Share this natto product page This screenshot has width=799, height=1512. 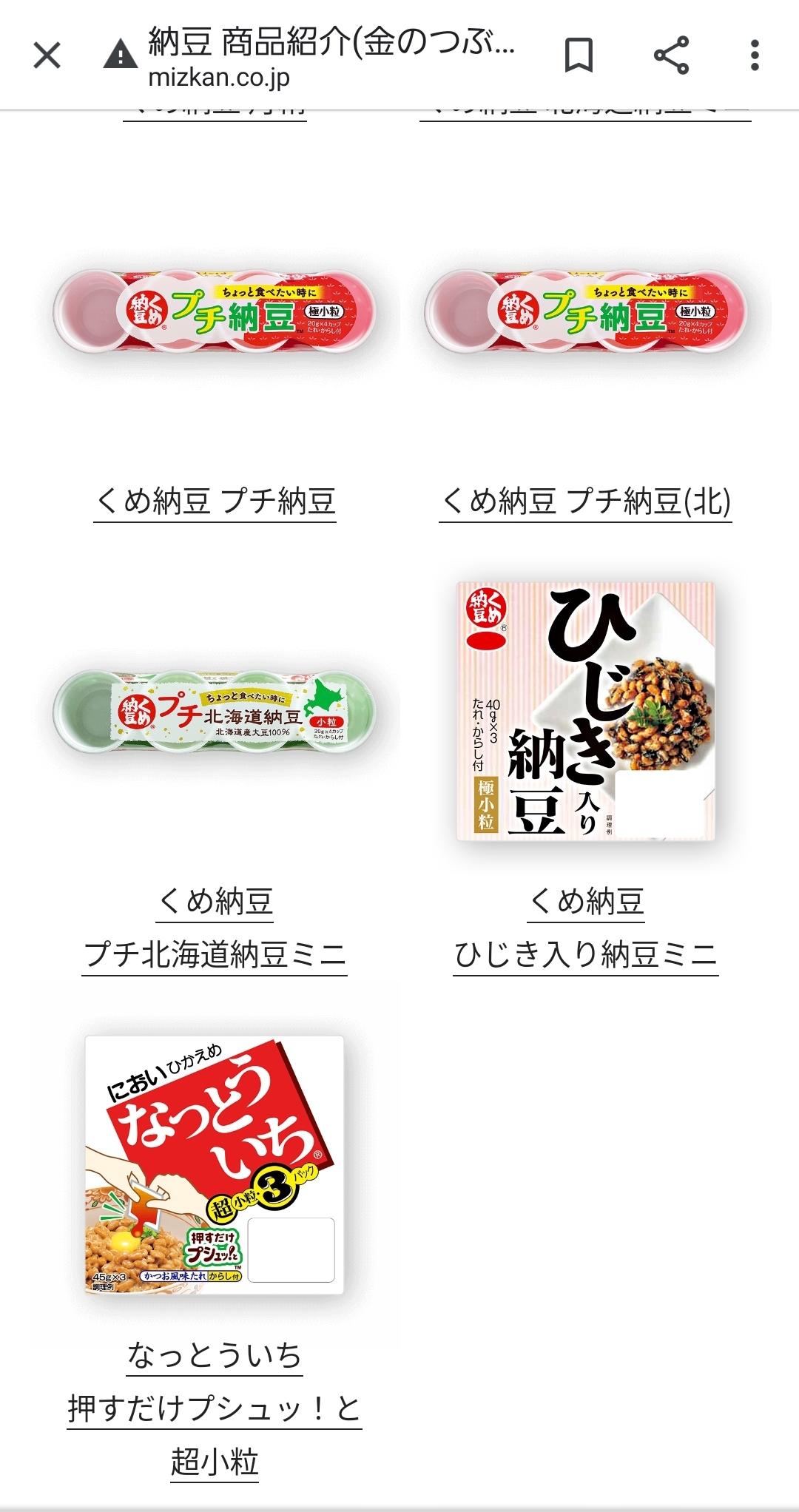click(x=671, y=55)
